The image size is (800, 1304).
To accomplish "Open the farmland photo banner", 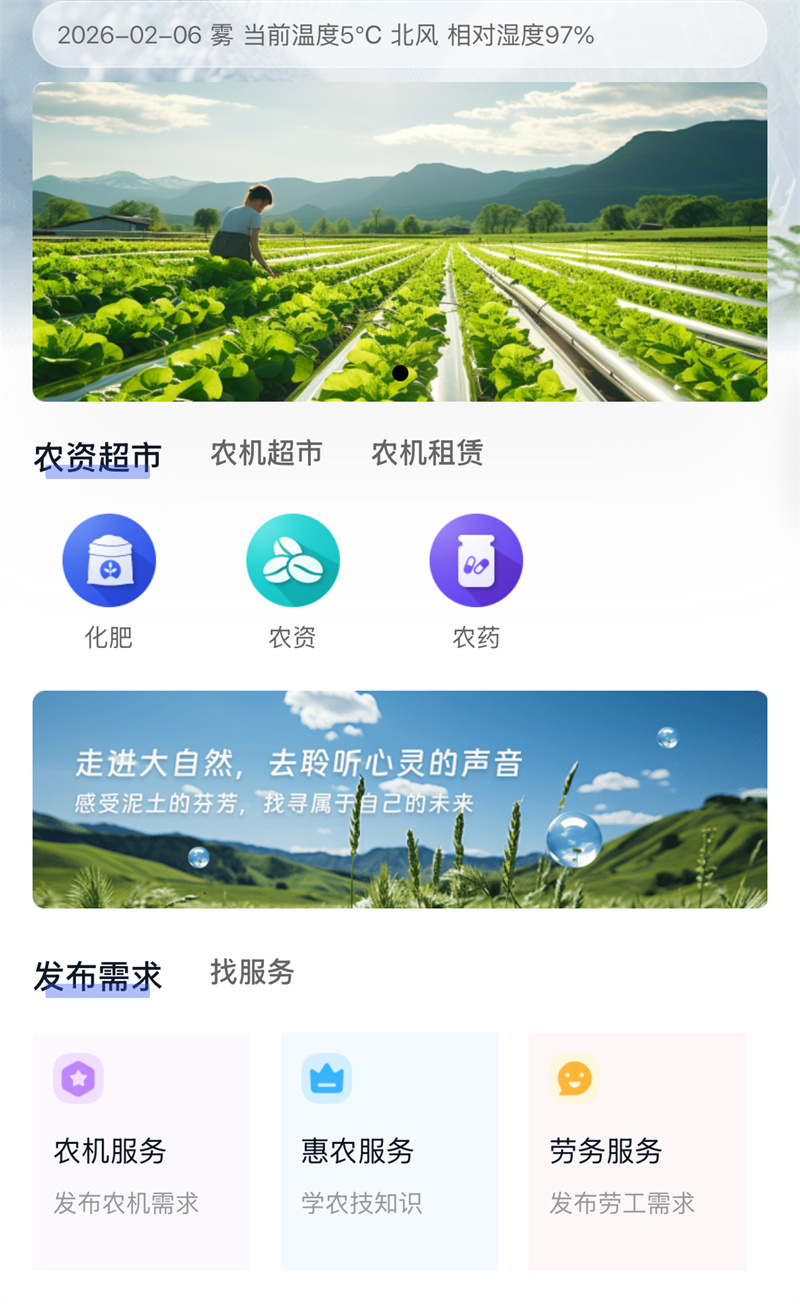I will [x=400, y=242].
